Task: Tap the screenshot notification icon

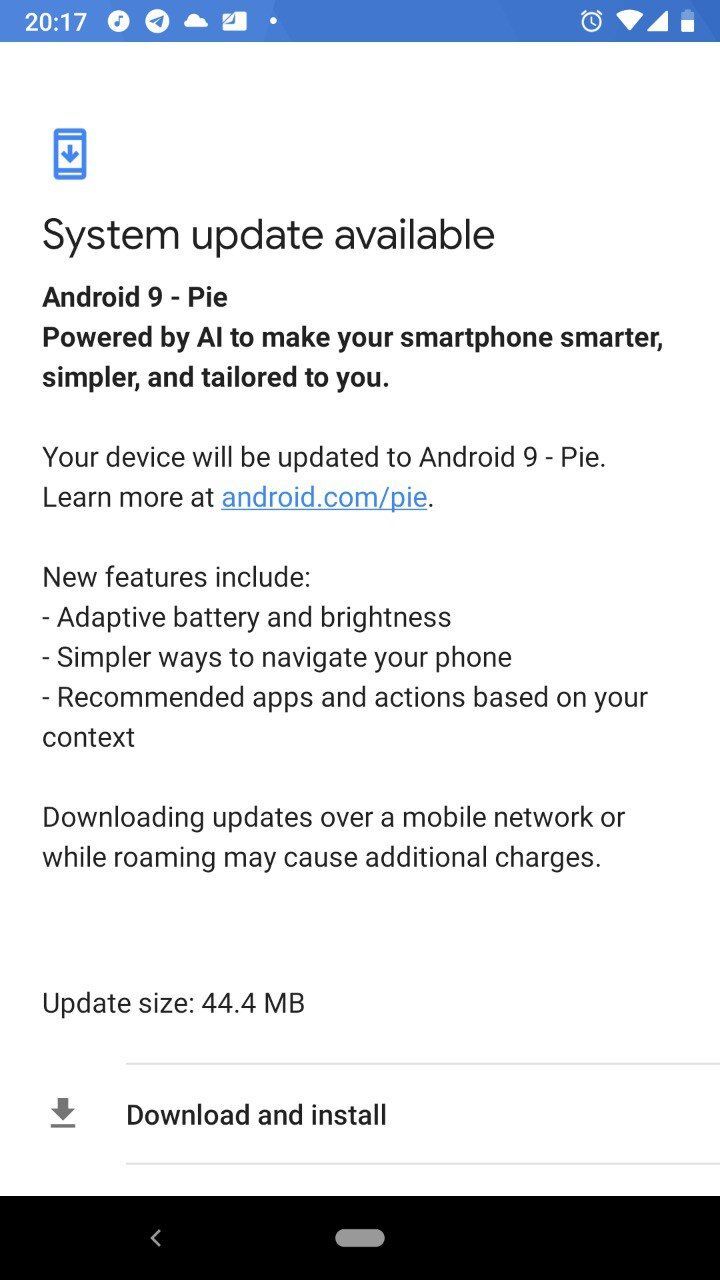Action: coord(235,20)
